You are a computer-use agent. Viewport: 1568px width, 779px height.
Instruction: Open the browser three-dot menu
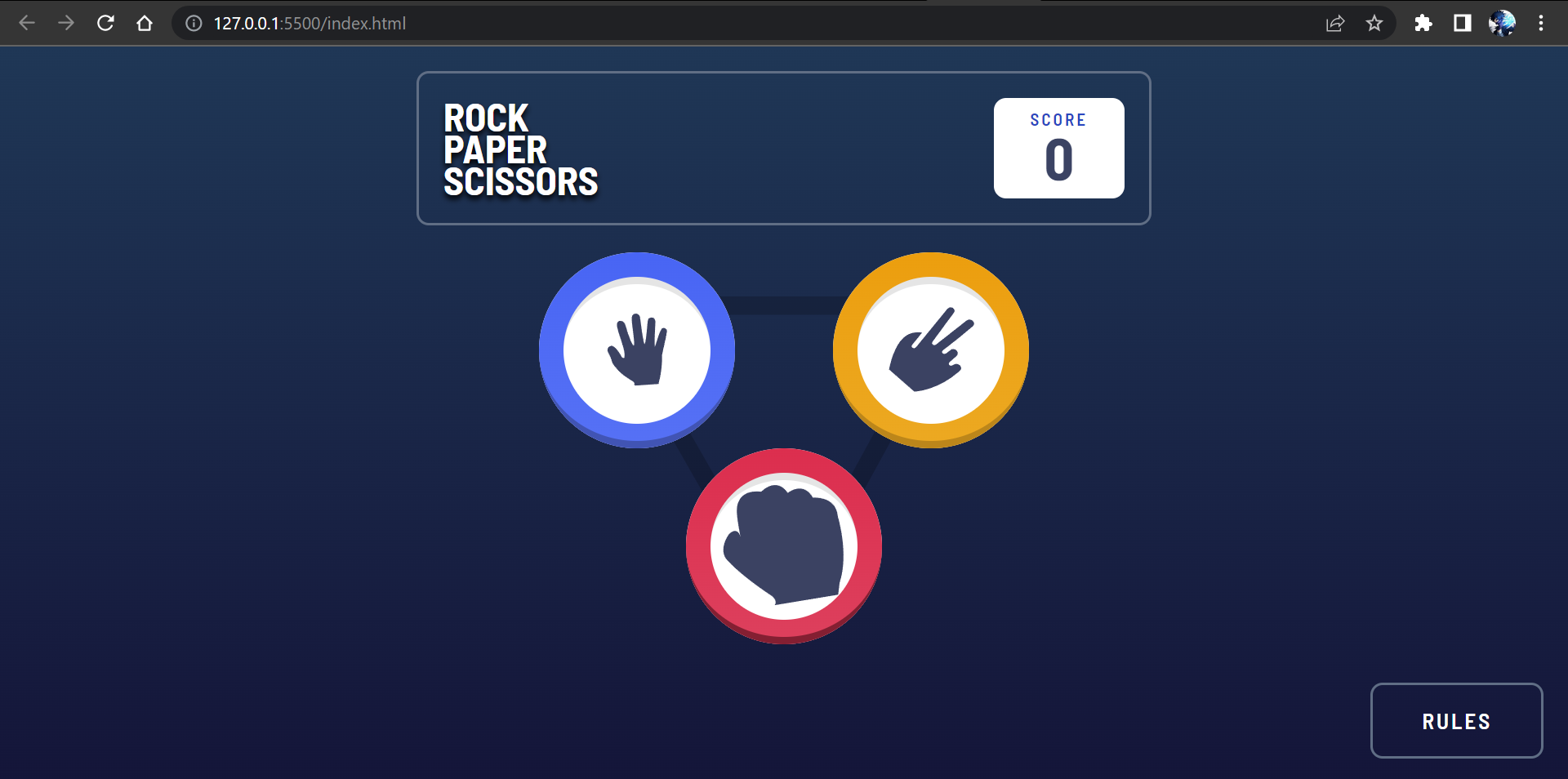(x=1541, y=24)
